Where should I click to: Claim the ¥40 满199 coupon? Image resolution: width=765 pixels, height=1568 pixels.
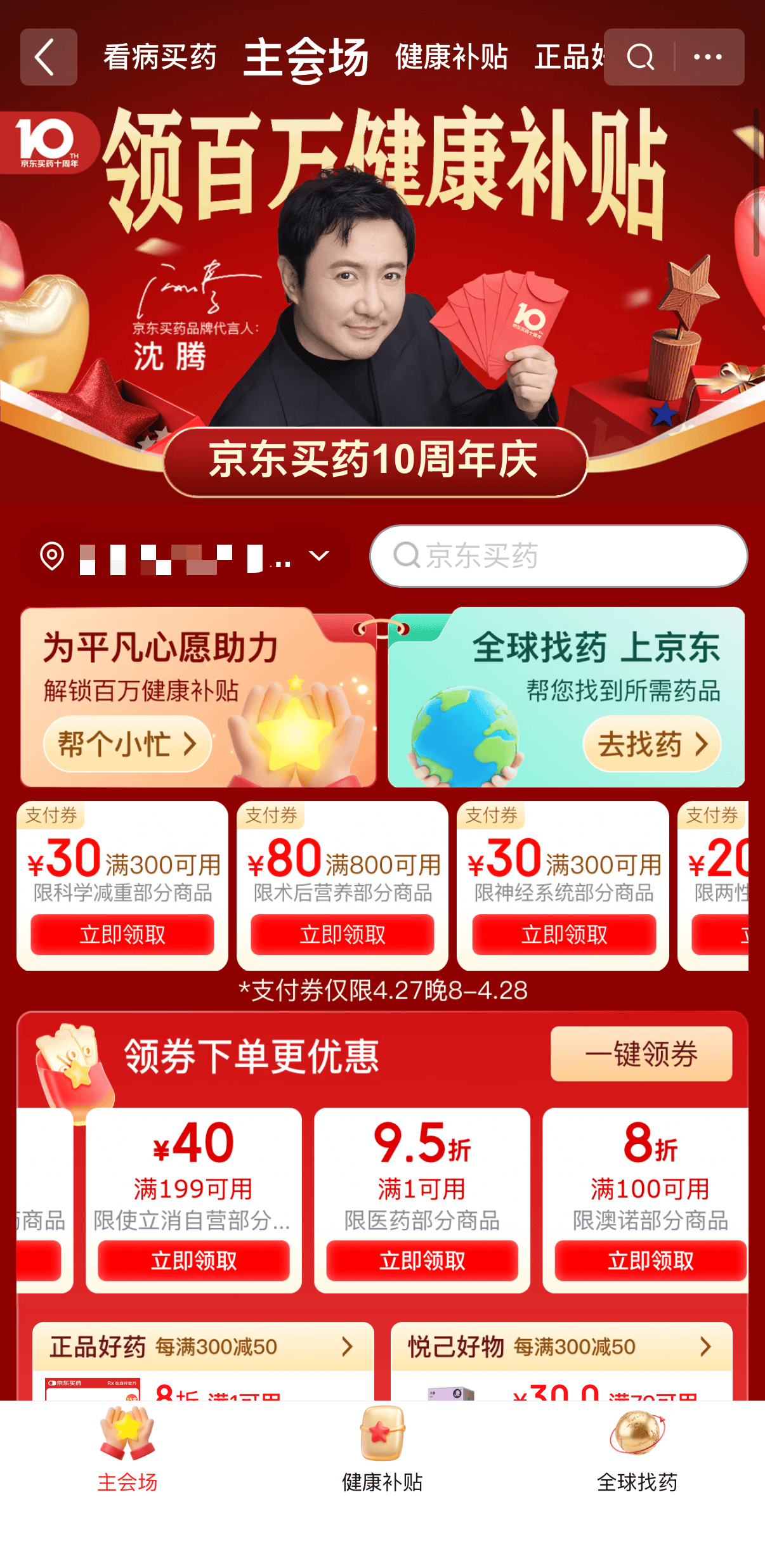click(193, 1260)
